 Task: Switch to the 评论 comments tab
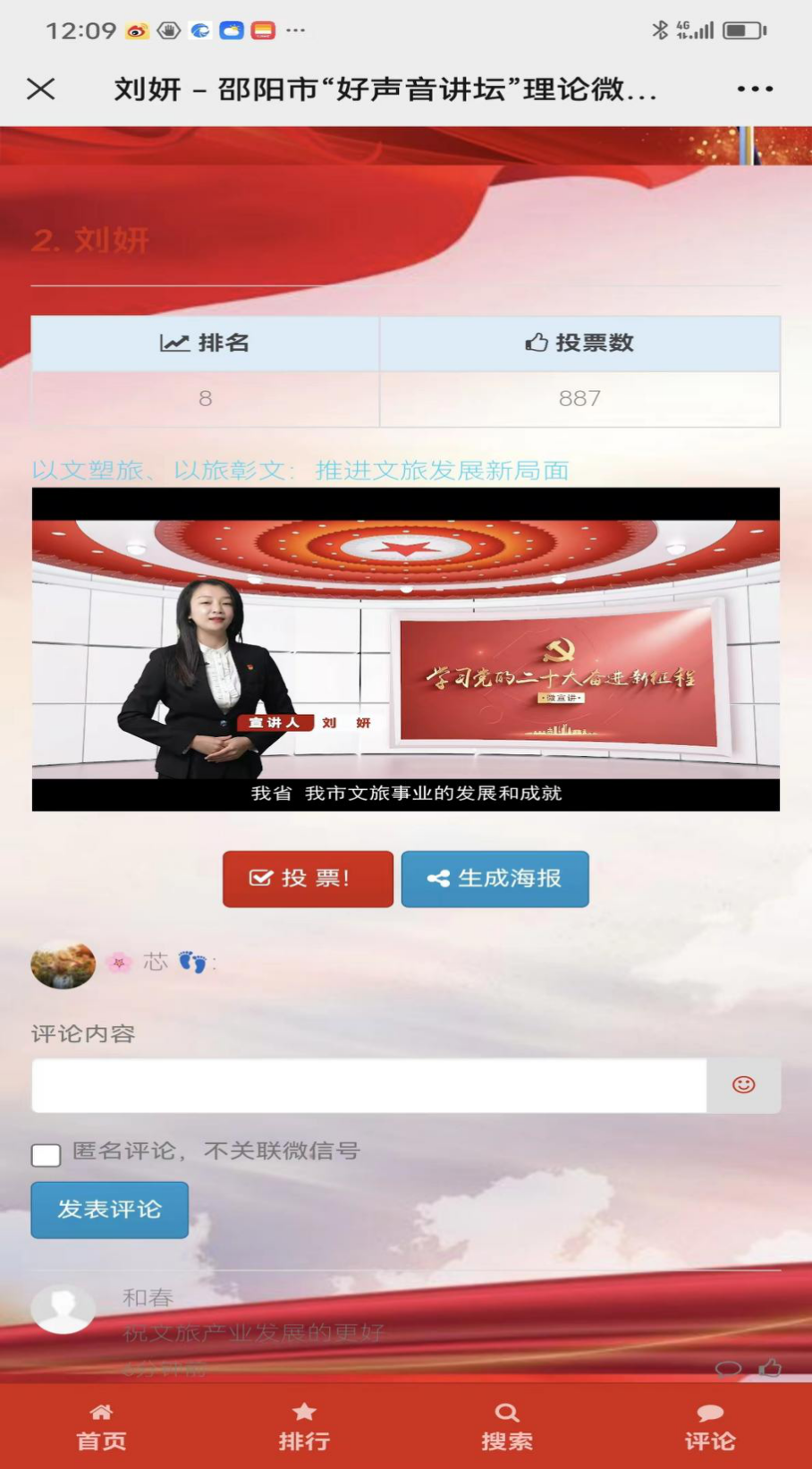(x=710, y=1427)
